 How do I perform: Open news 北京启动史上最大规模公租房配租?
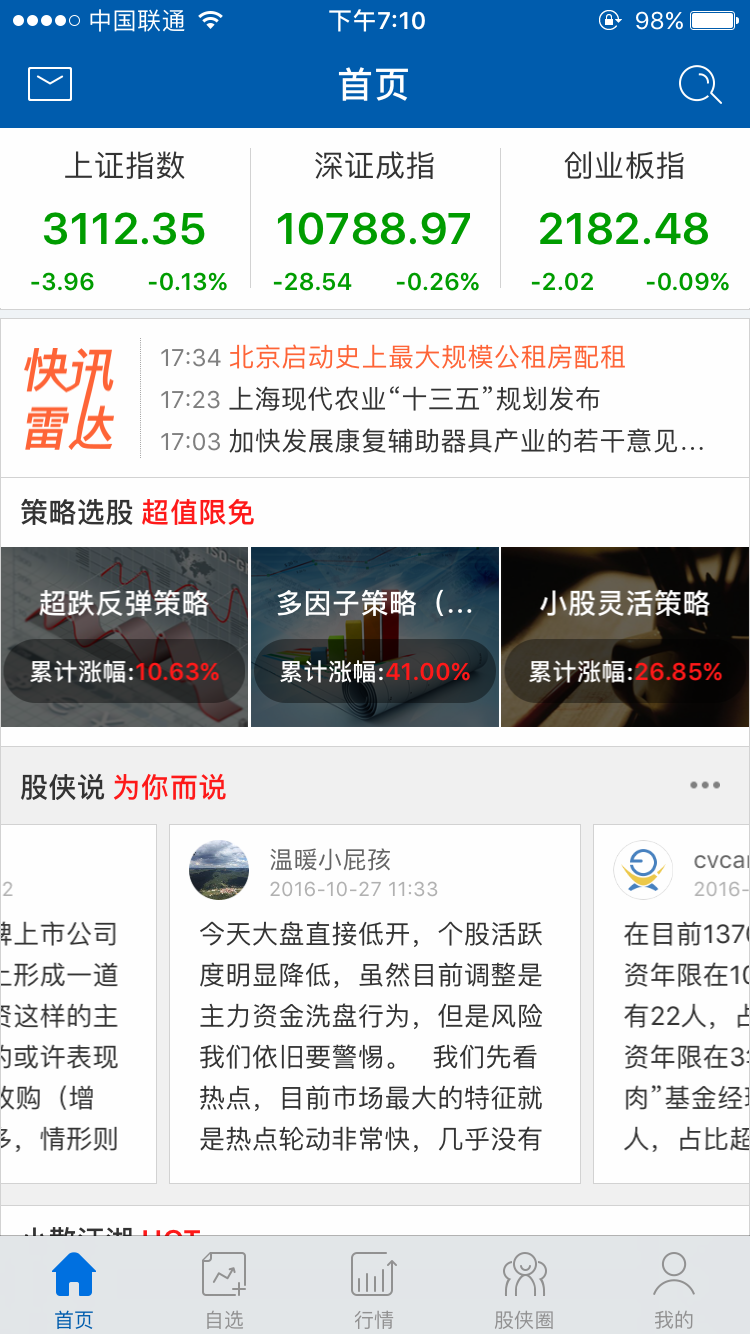427,357
